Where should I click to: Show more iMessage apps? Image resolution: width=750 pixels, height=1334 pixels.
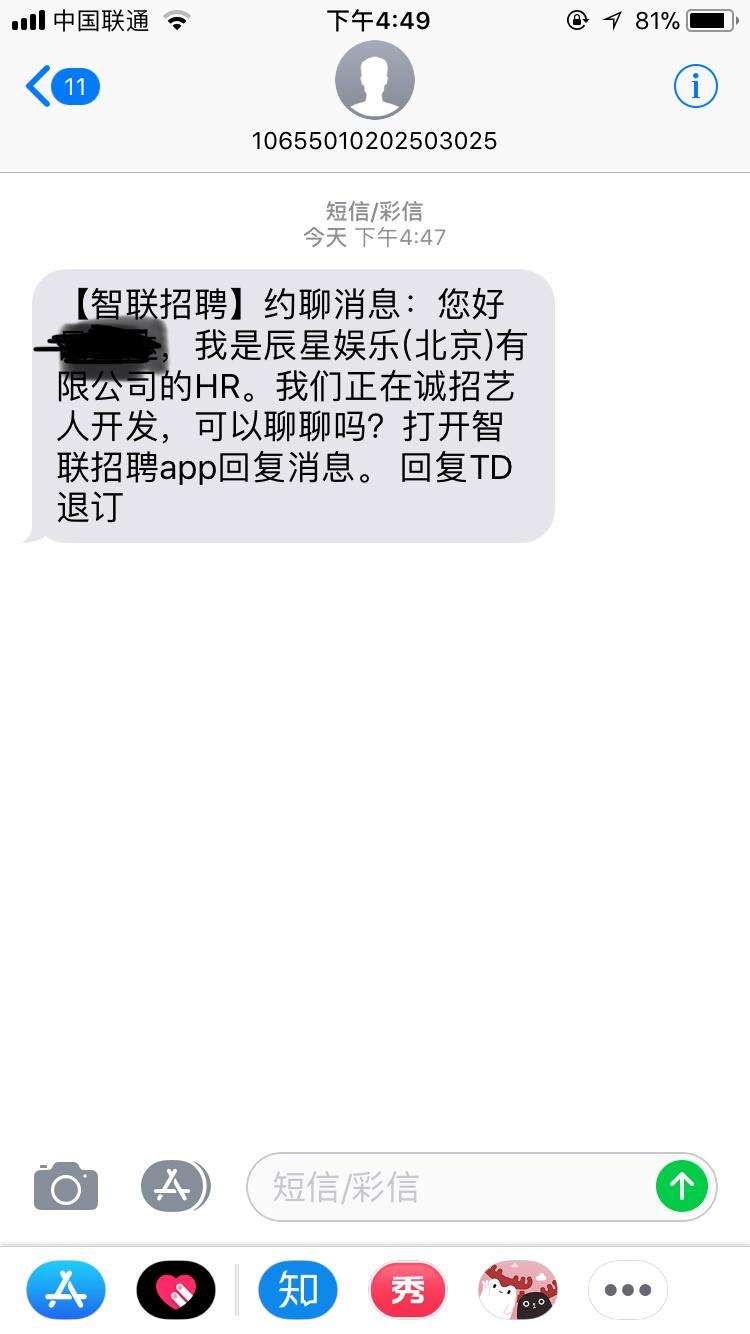628,1290
